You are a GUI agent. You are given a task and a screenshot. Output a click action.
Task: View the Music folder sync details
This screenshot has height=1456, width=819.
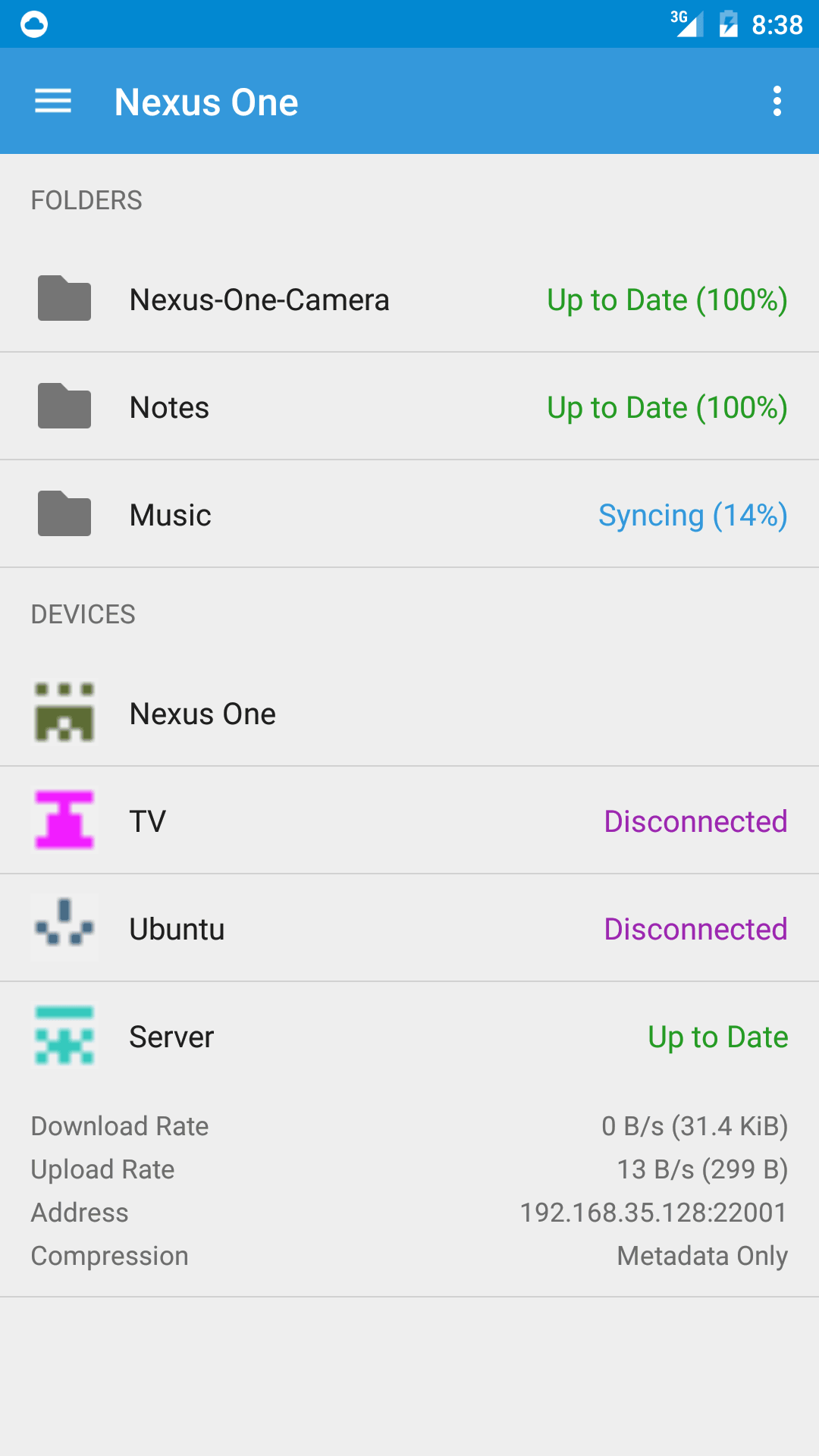pyautogui.click(x=409, y=514)
